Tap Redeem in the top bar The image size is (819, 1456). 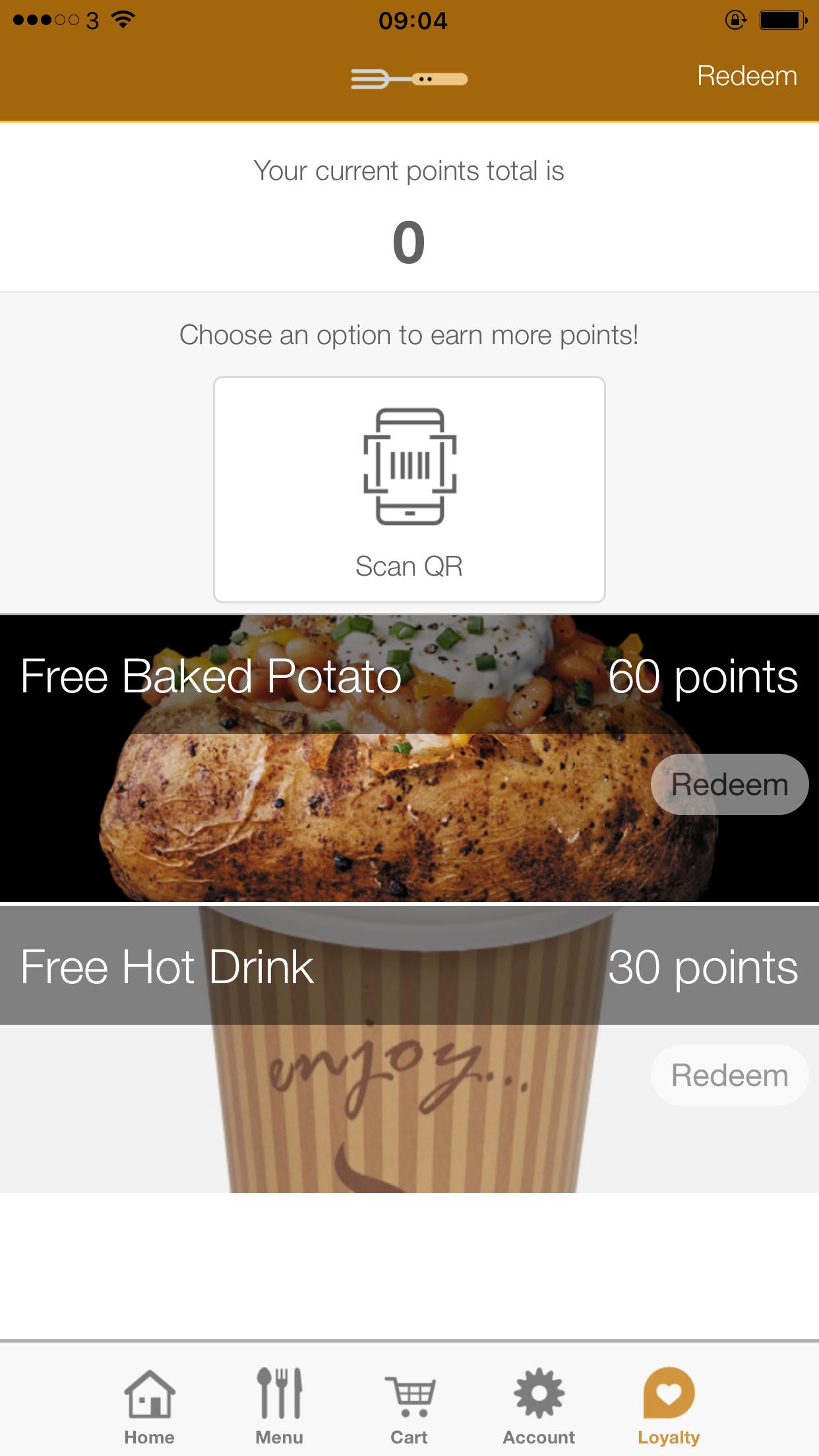[x=747, y=76]
